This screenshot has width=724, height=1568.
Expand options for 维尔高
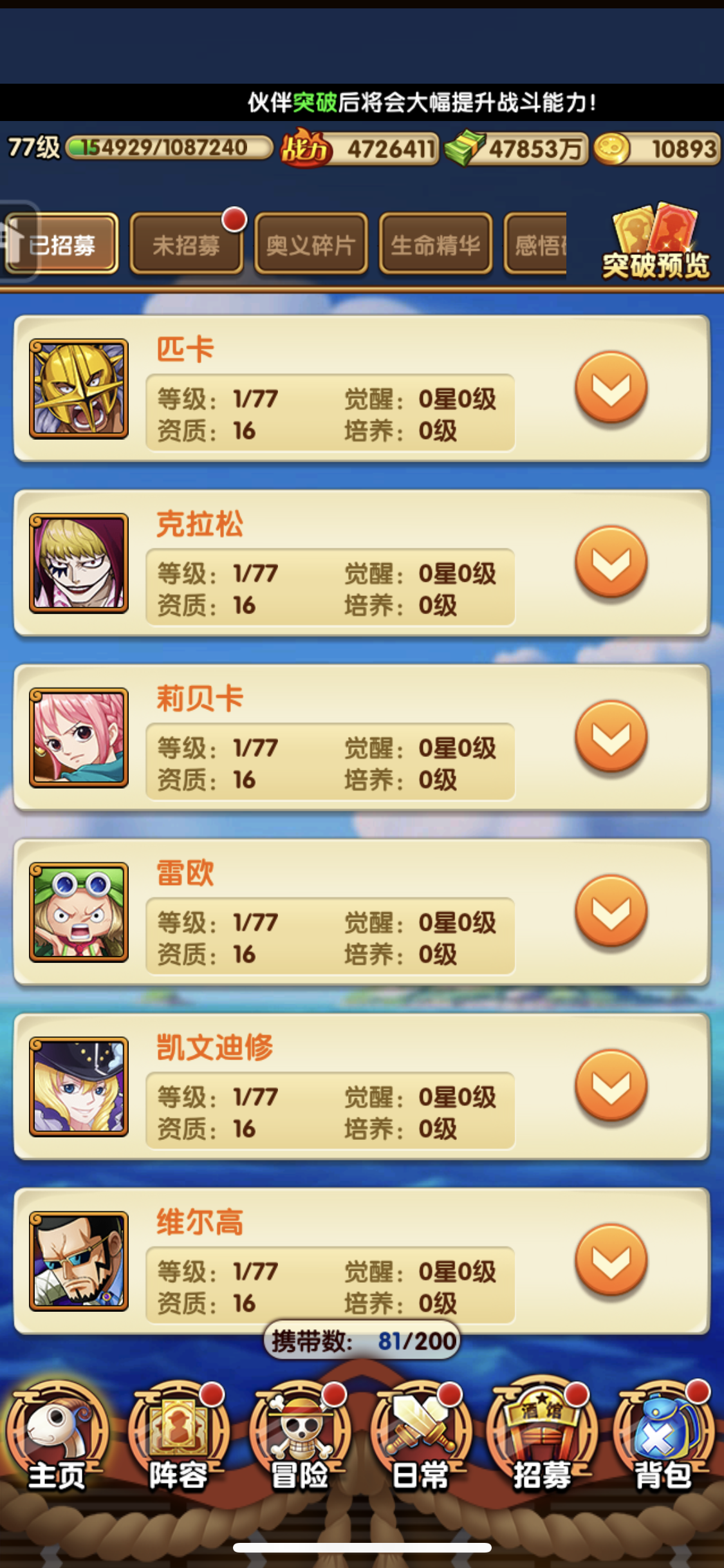coord(611,1260)
